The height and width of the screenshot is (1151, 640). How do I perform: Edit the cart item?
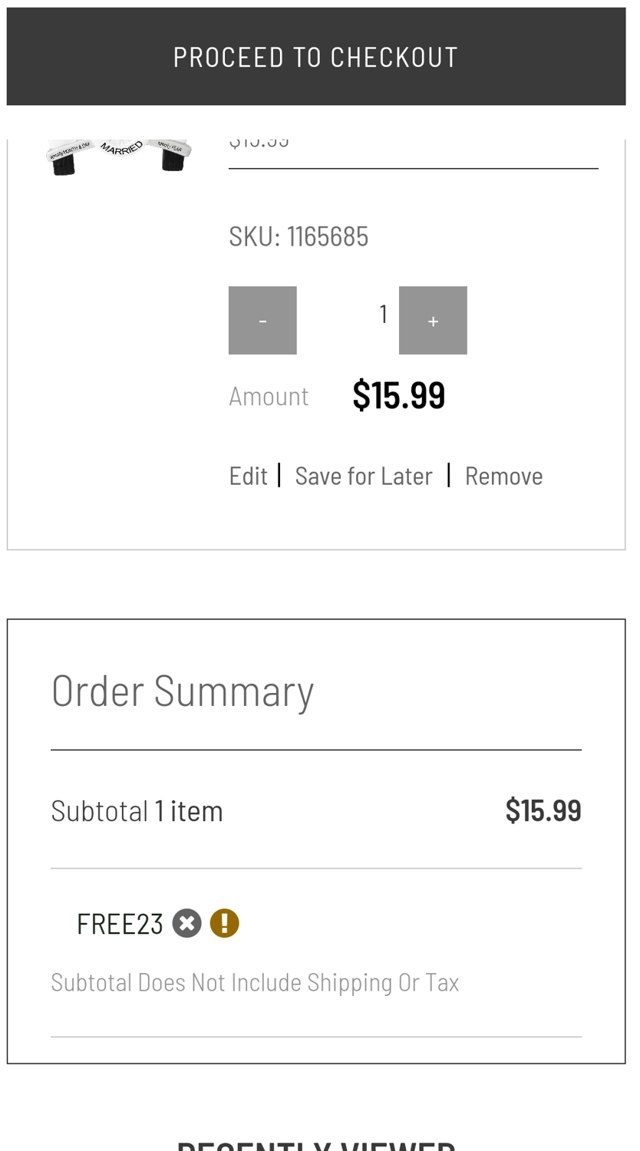[248, 476]
